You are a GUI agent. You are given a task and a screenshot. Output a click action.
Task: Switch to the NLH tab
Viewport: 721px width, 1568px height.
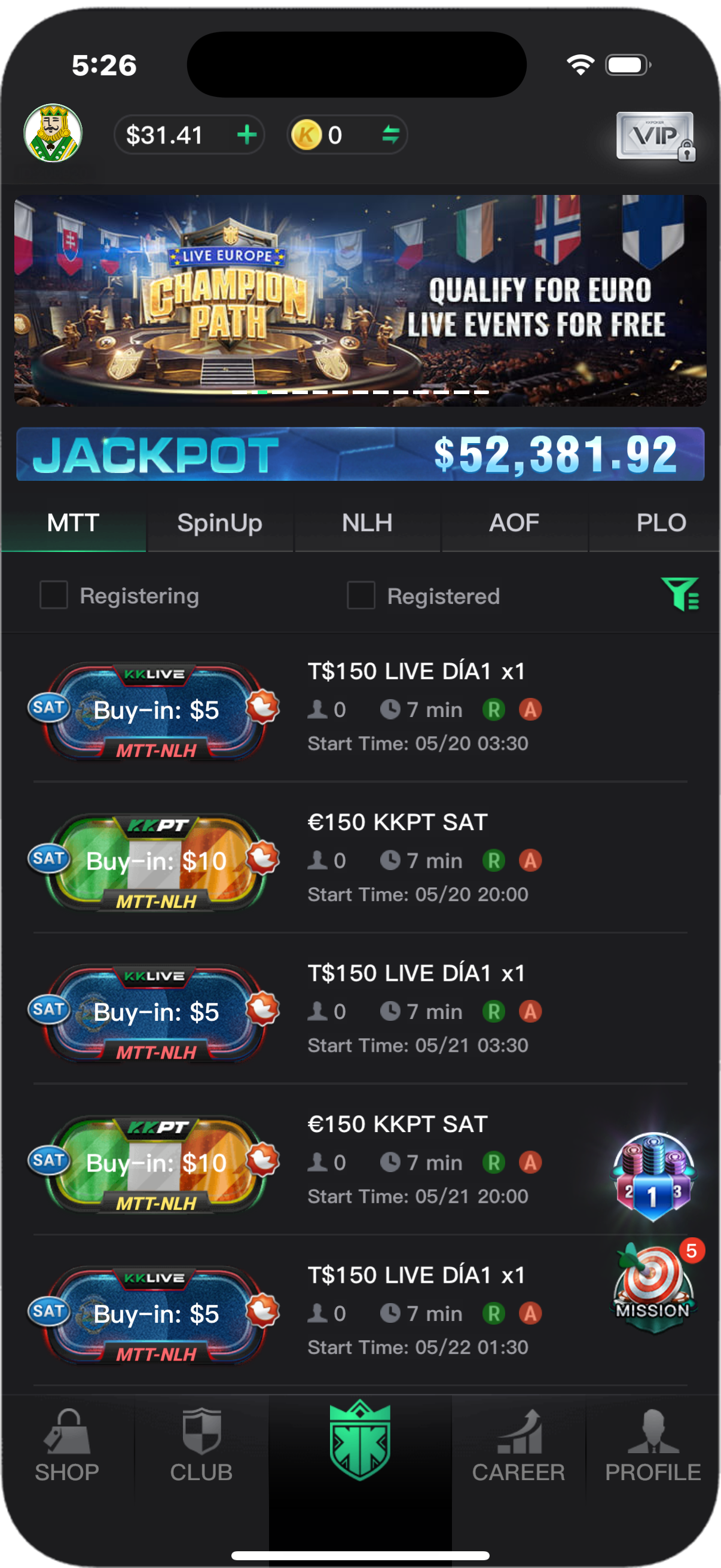click(367, 523)
